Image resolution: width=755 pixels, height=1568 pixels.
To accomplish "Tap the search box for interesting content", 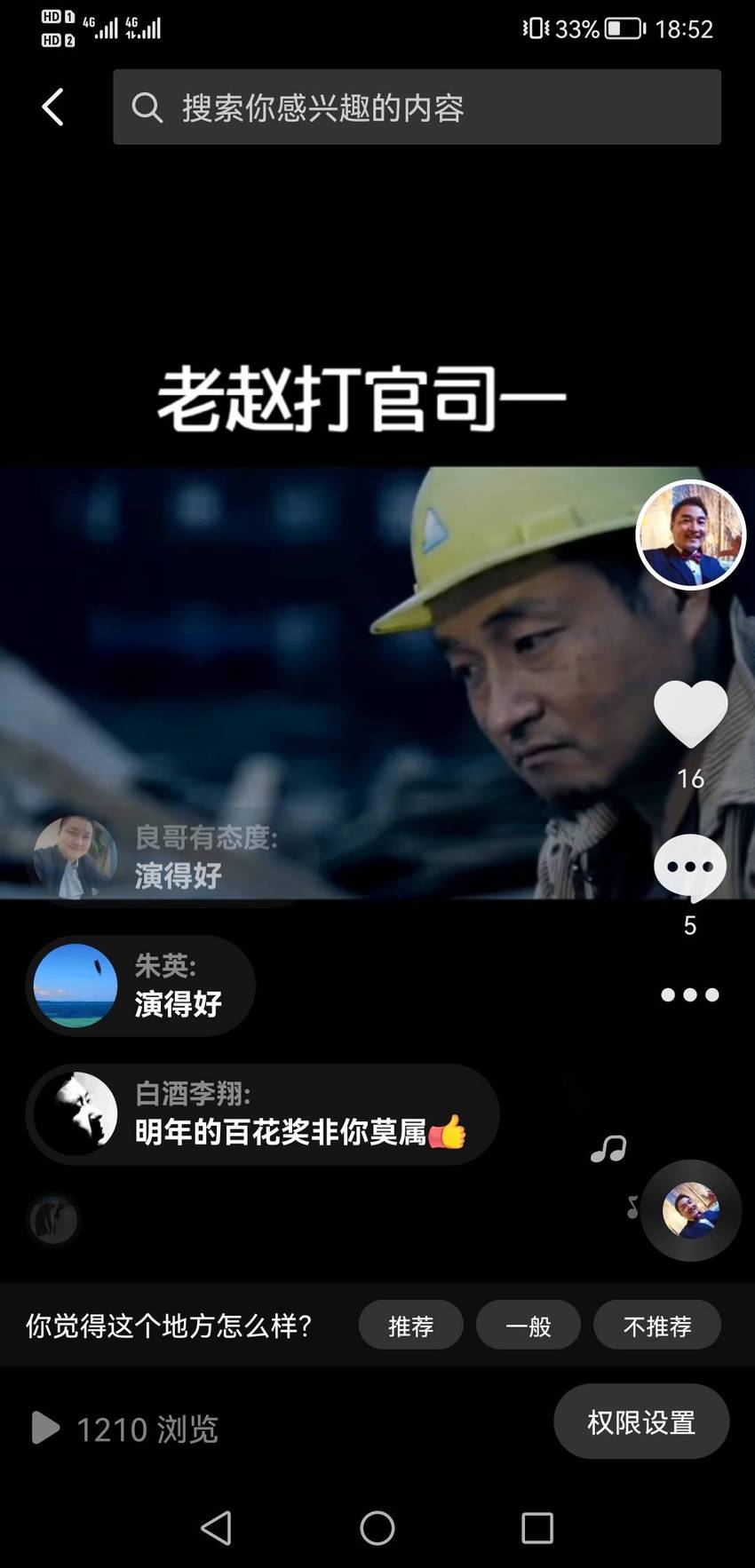I will click(417, 107).
